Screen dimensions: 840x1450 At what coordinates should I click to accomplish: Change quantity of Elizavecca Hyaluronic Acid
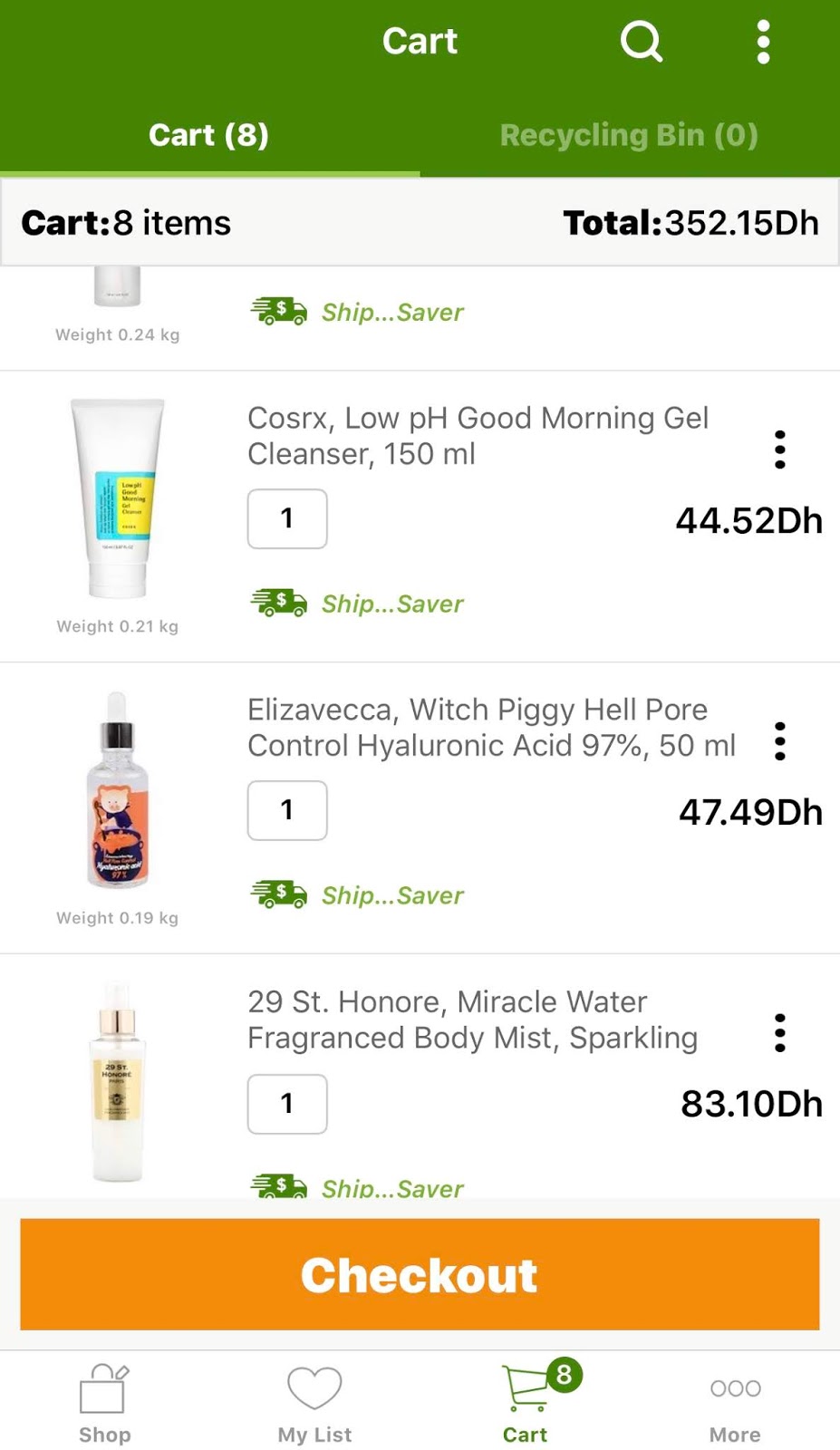pos(287,810)
